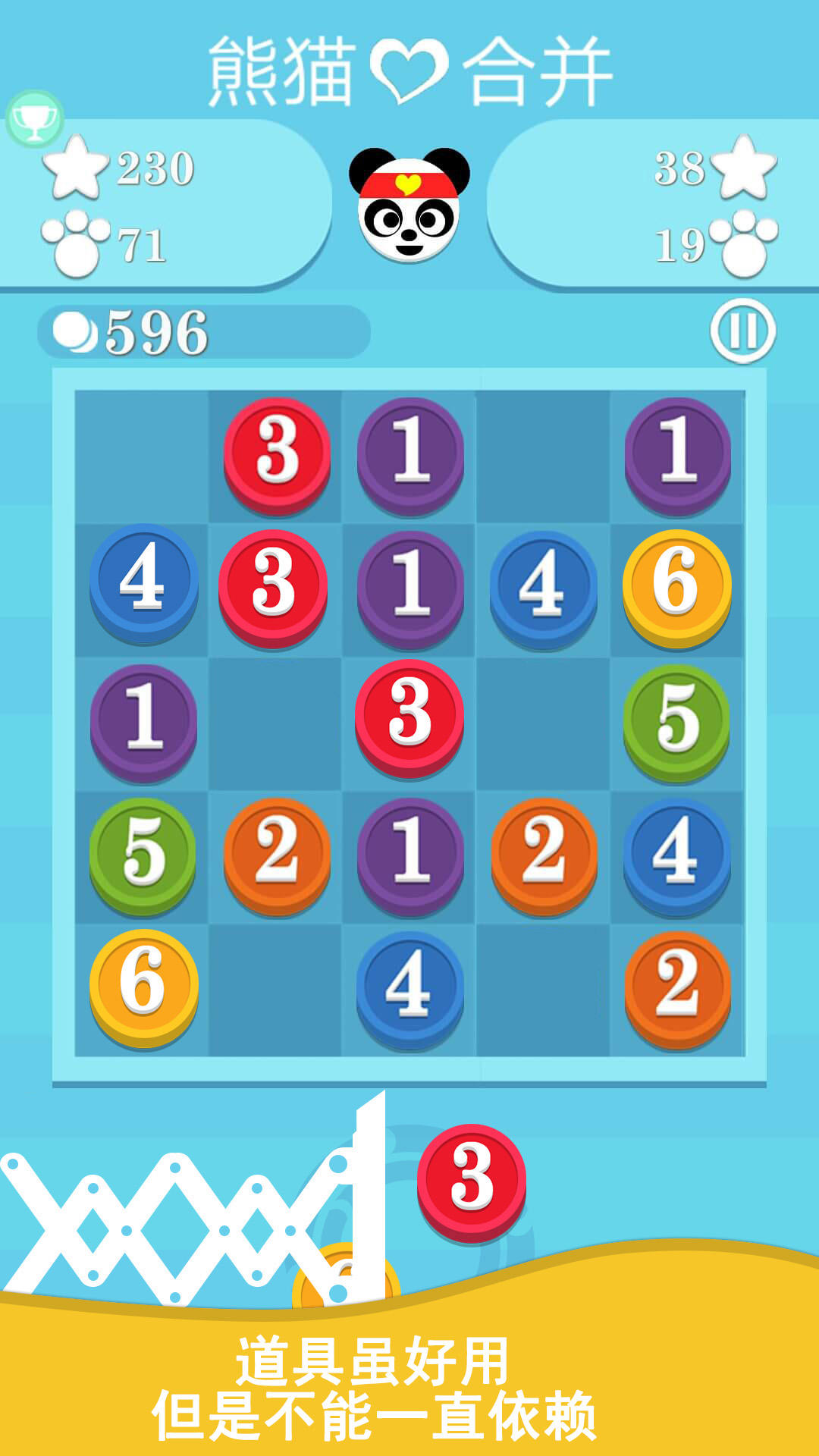The height and width of the screenshot is (1456, 819).
Task: Tap the right player's paw icon
Action: click(743, 241)
